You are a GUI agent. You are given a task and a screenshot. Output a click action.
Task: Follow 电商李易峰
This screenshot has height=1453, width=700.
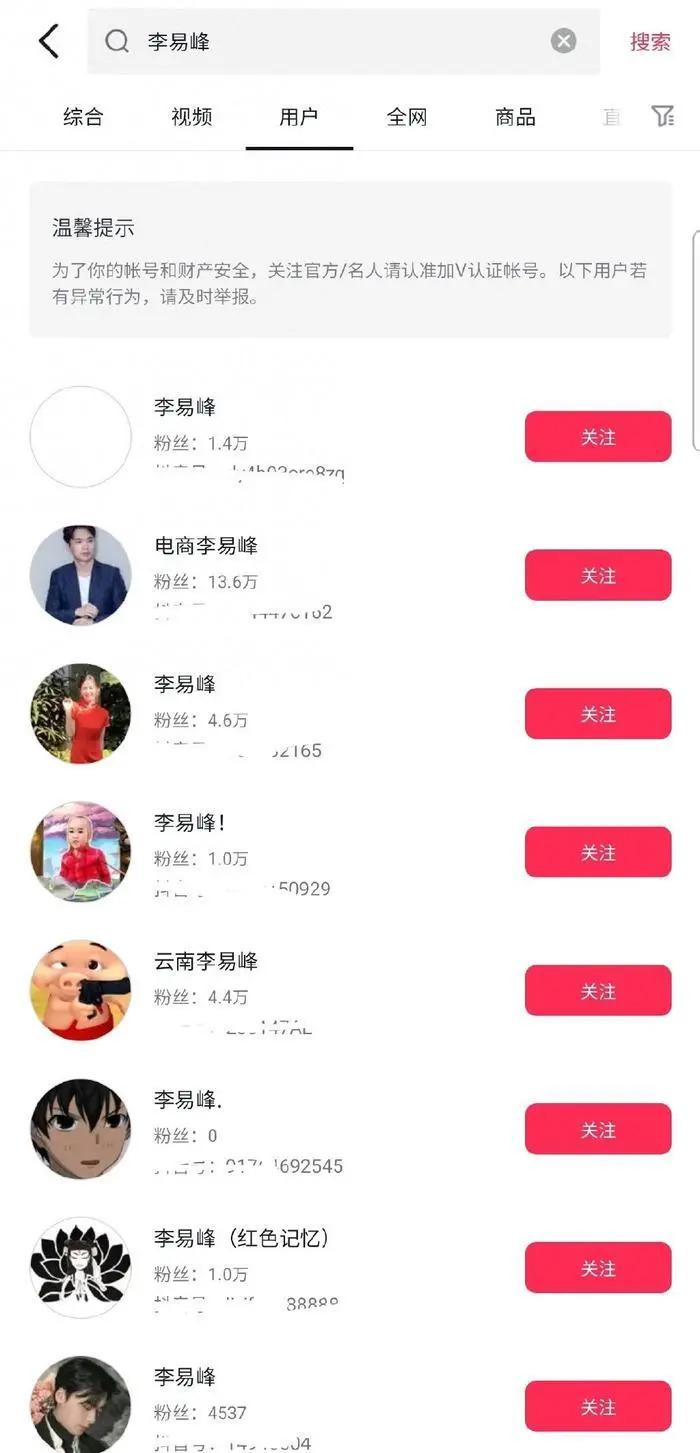pos(597,575)
